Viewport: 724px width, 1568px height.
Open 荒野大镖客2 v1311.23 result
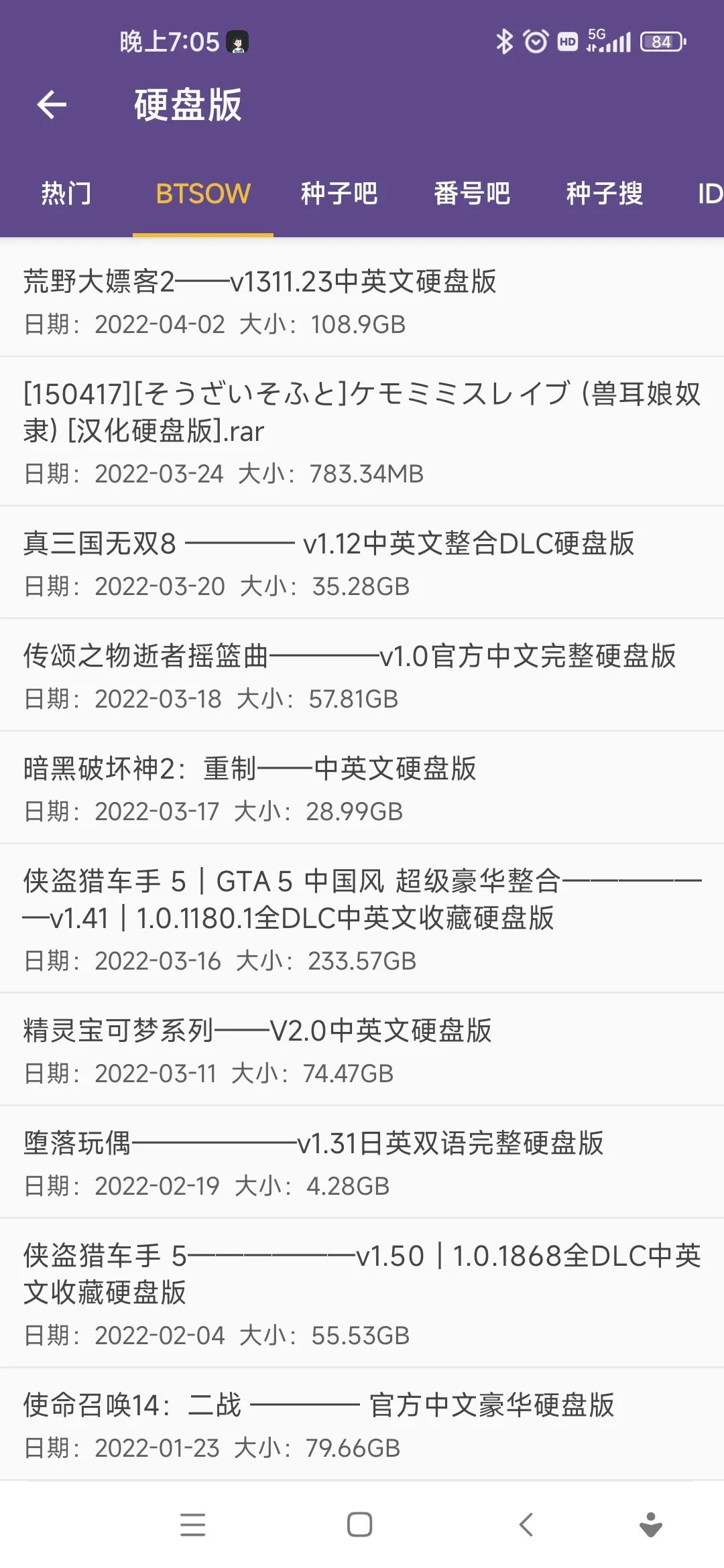click(x=362, y=300)
